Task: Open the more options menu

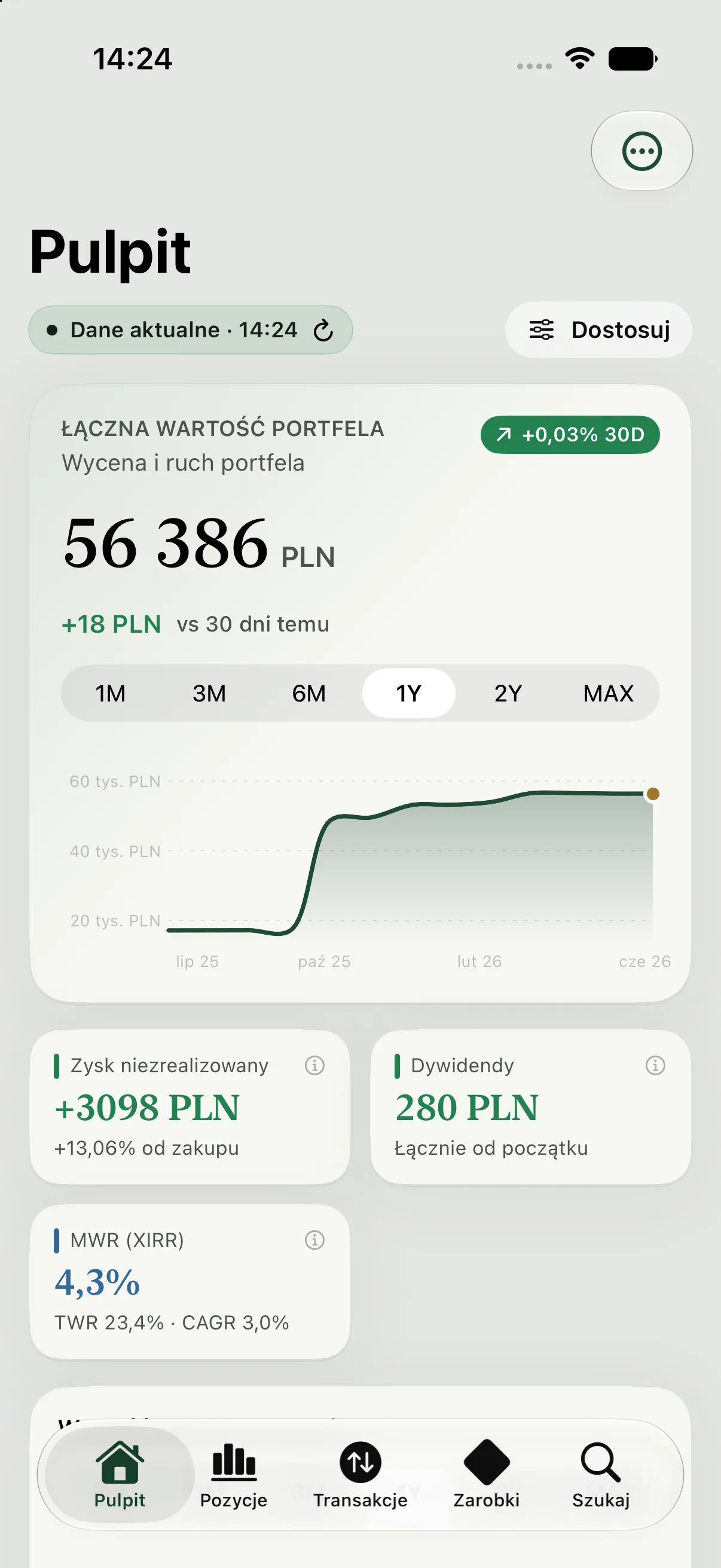Action: coord(641,150)
